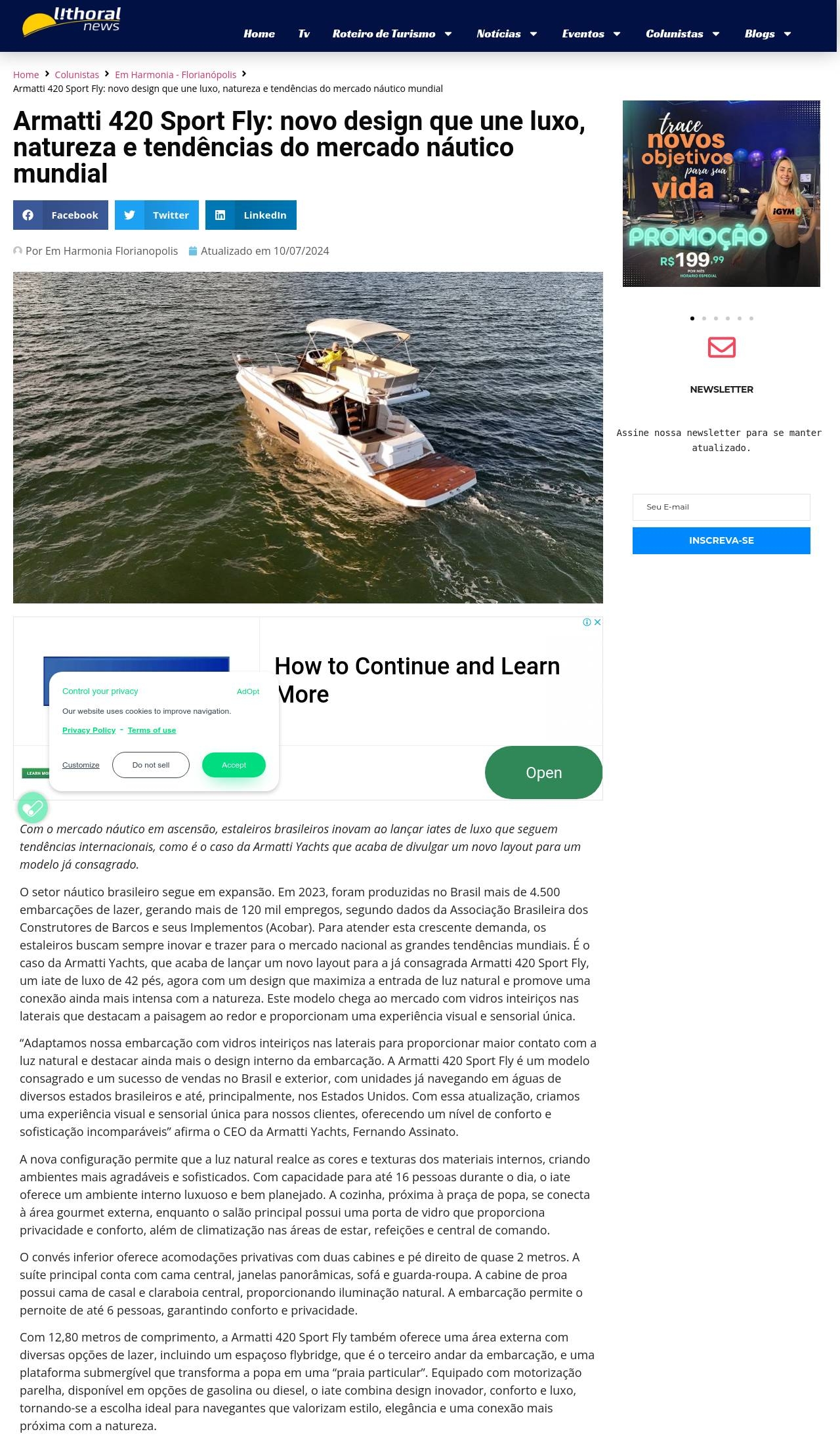The width and height of the screenshot is (840, 1438).
Task: Open Customize cookie settings
Action: tap(81, 765)
